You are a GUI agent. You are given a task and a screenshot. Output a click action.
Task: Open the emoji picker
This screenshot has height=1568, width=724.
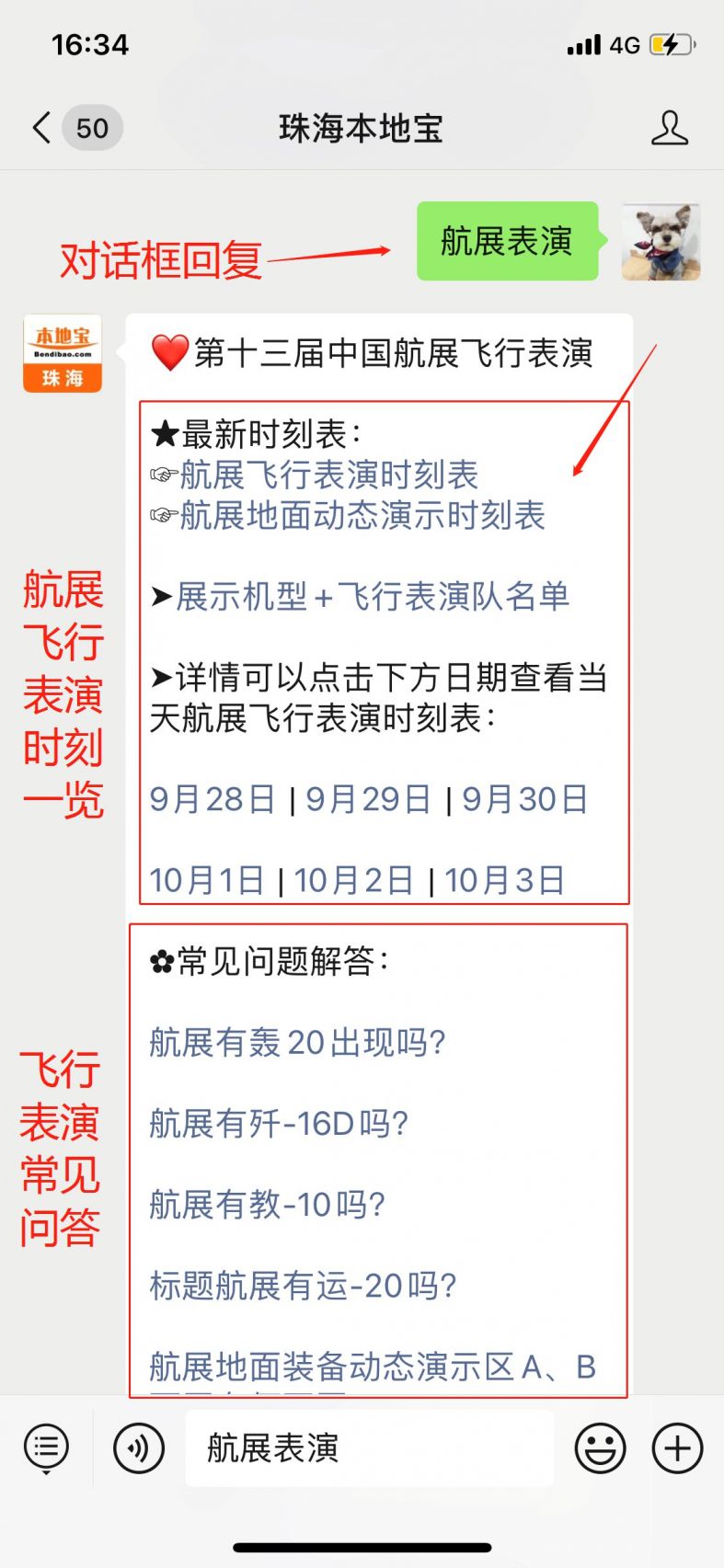pyautogui.click(x=600, y=1448)
